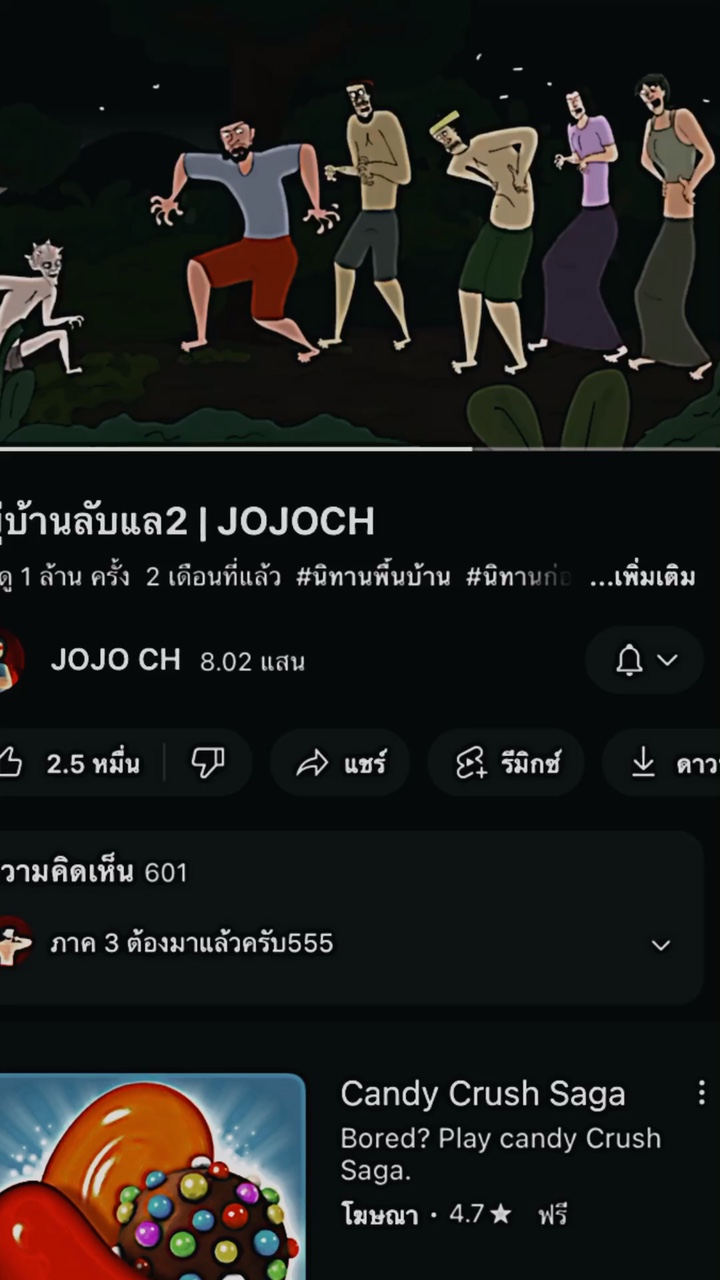This screenshot has width=720, height=1280.
Task: Open the Candy Crush Saga ad
Action: 483,1094
